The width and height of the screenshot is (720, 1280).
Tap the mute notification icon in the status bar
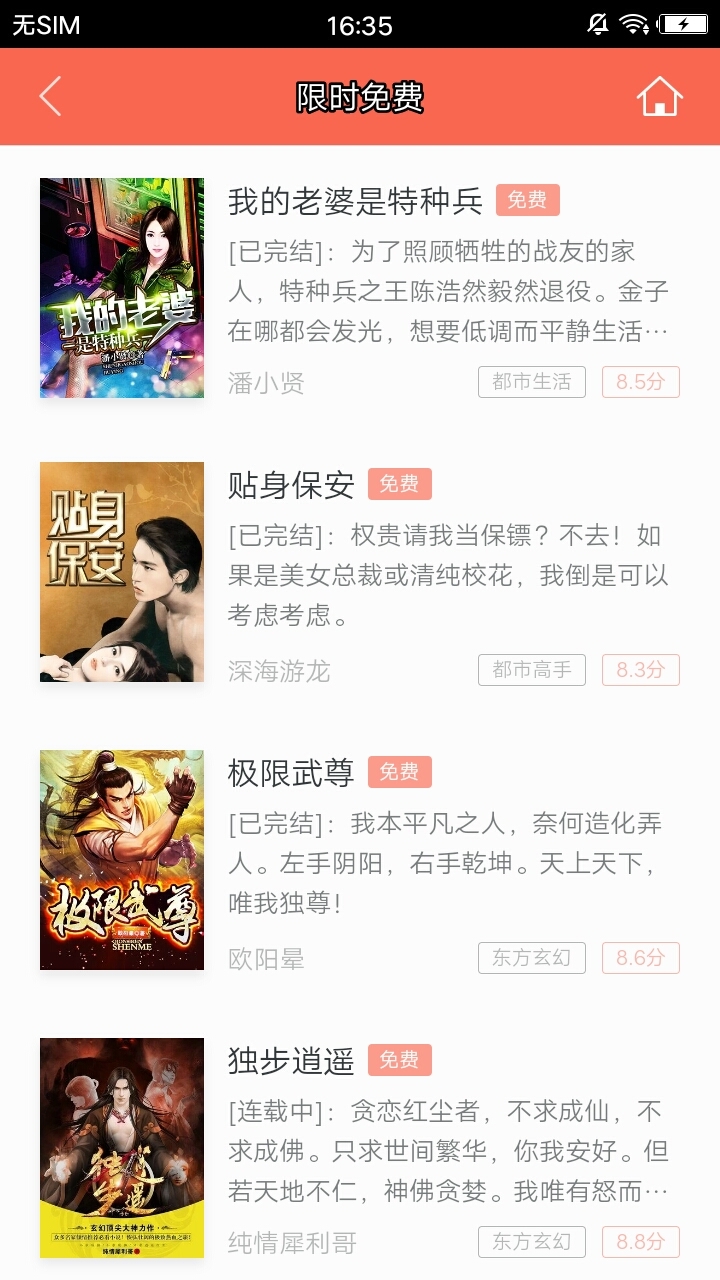point(597,25)
